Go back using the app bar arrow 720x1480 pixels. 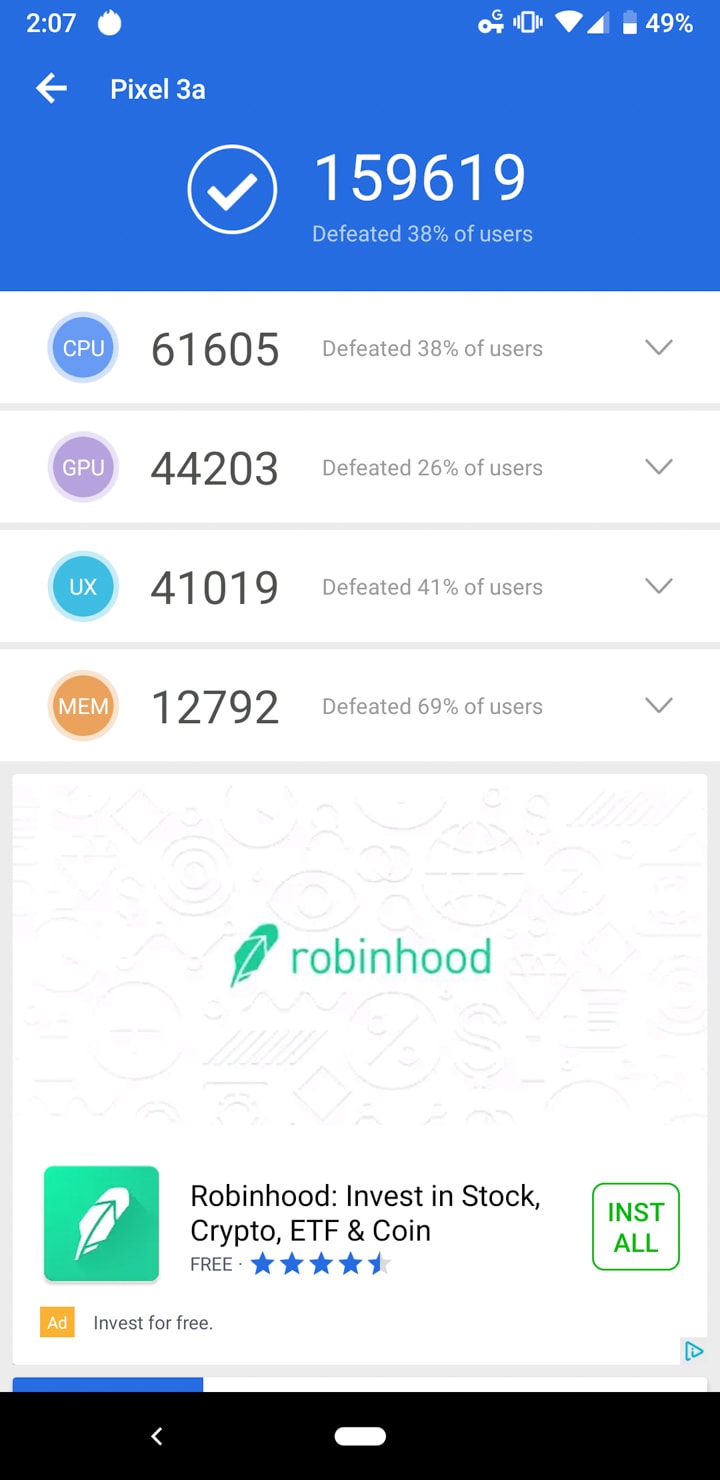pyautogui.click(x=52, y=89)
